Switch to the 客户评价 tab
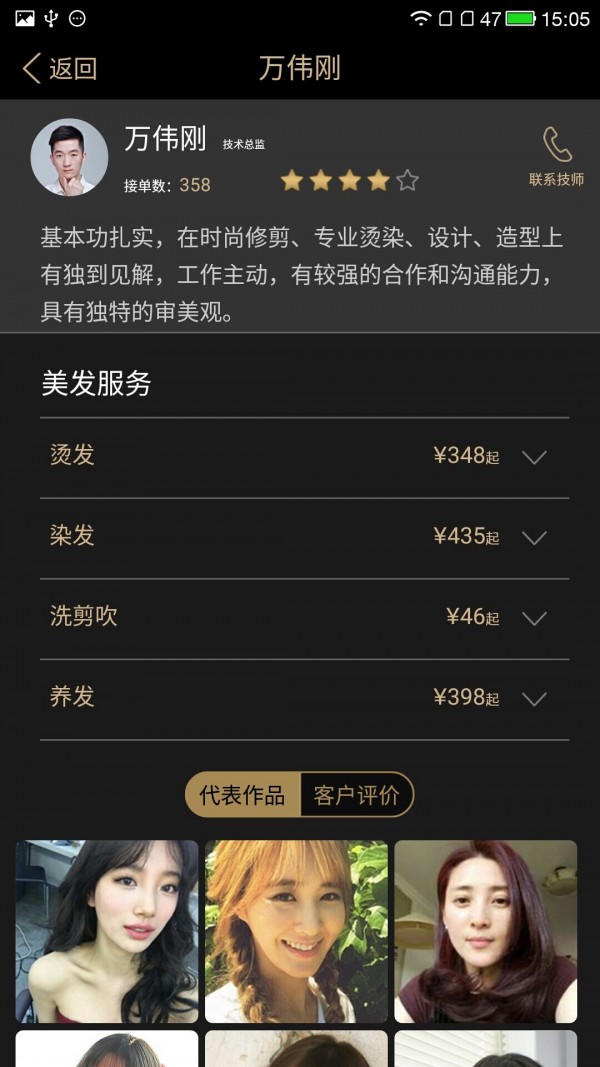 tap(356, 795)
